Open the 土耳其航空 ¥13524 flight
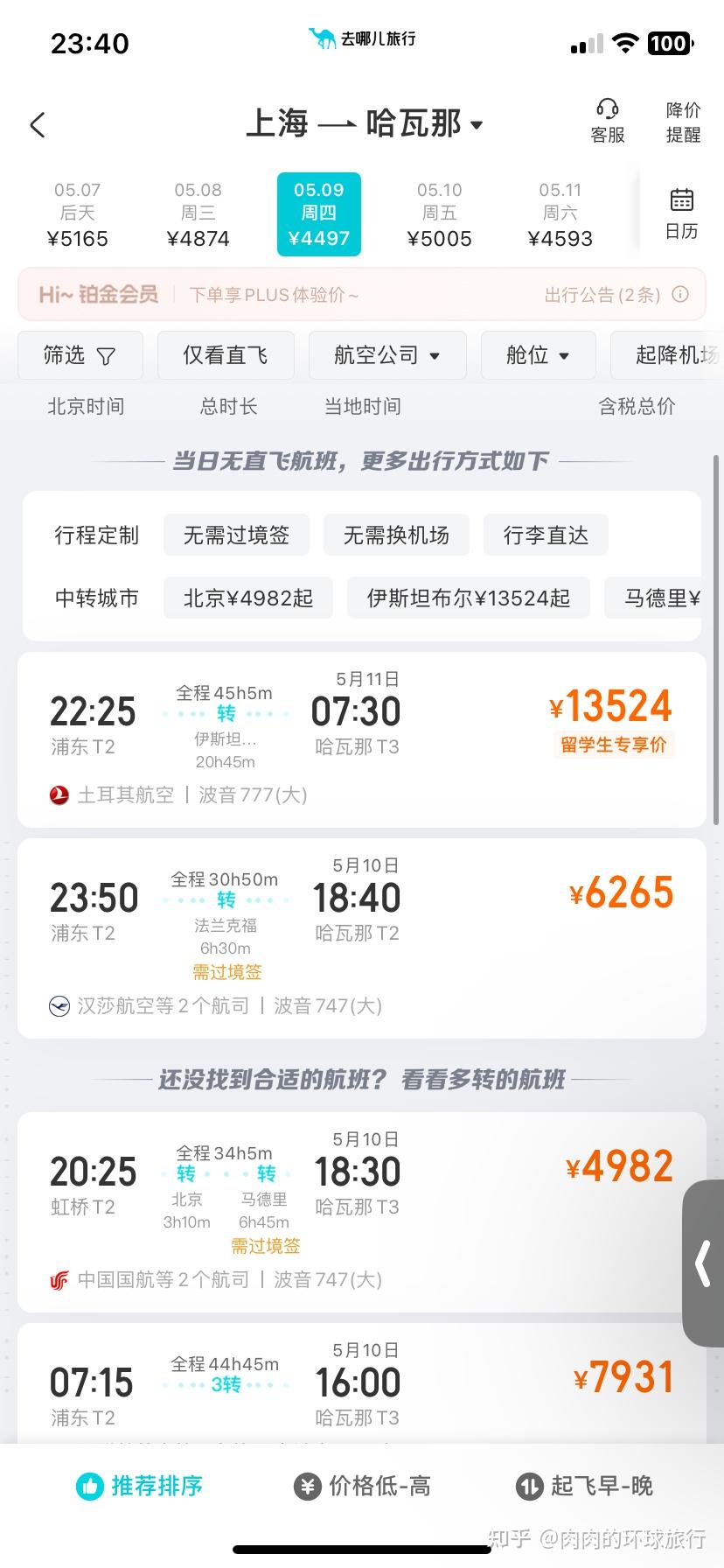The height and width of the screenshot is (1568, 724). coord(361,739)
